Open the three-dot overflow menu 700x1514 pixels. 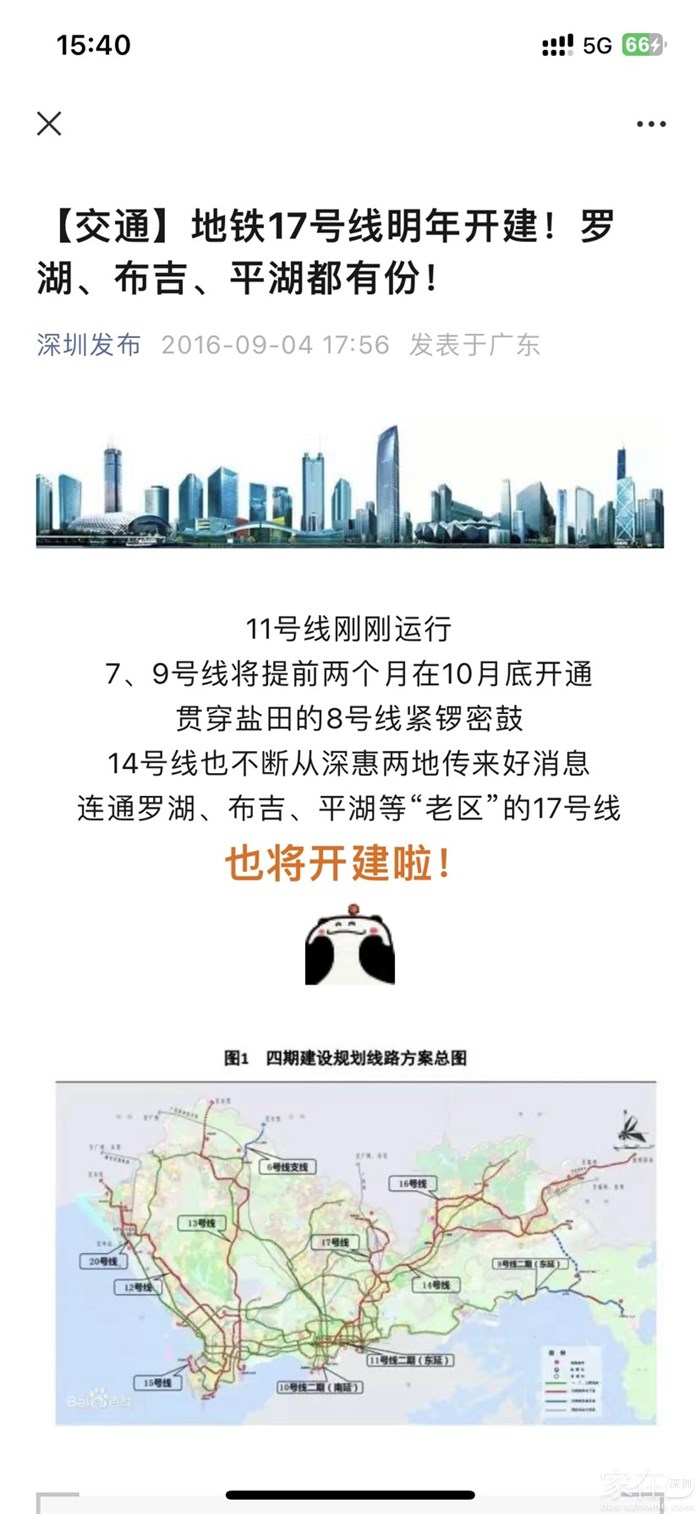coord(651,124)
